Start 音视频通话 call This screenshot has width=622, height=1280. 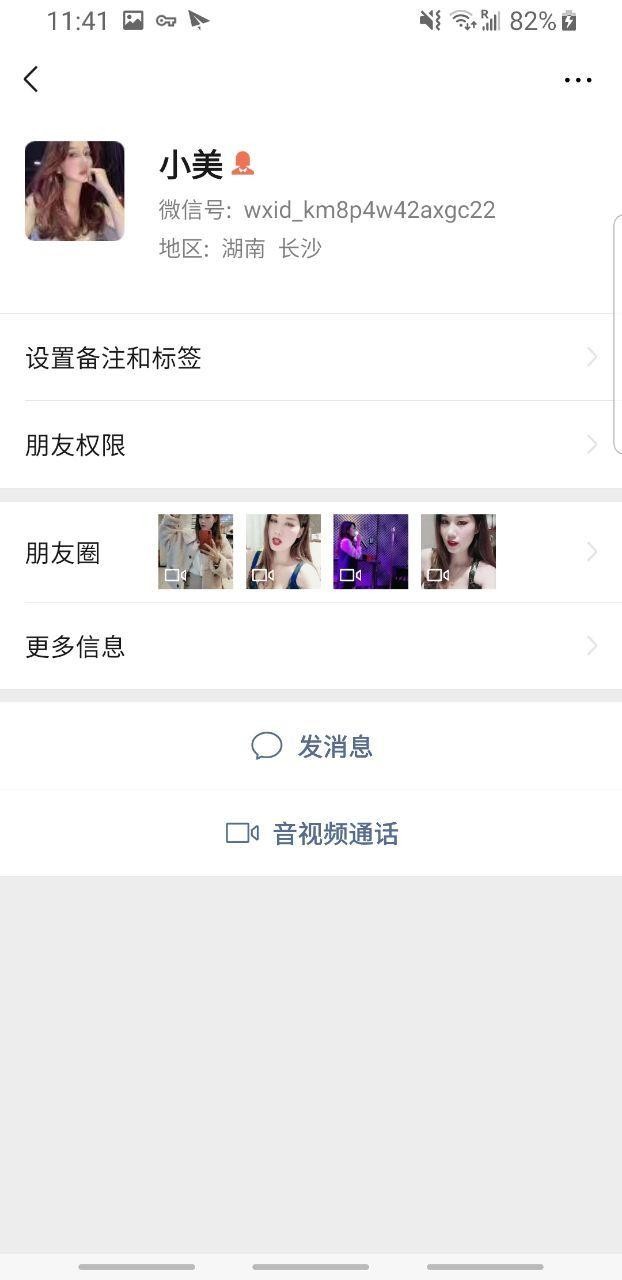click(x=312, y=834)
